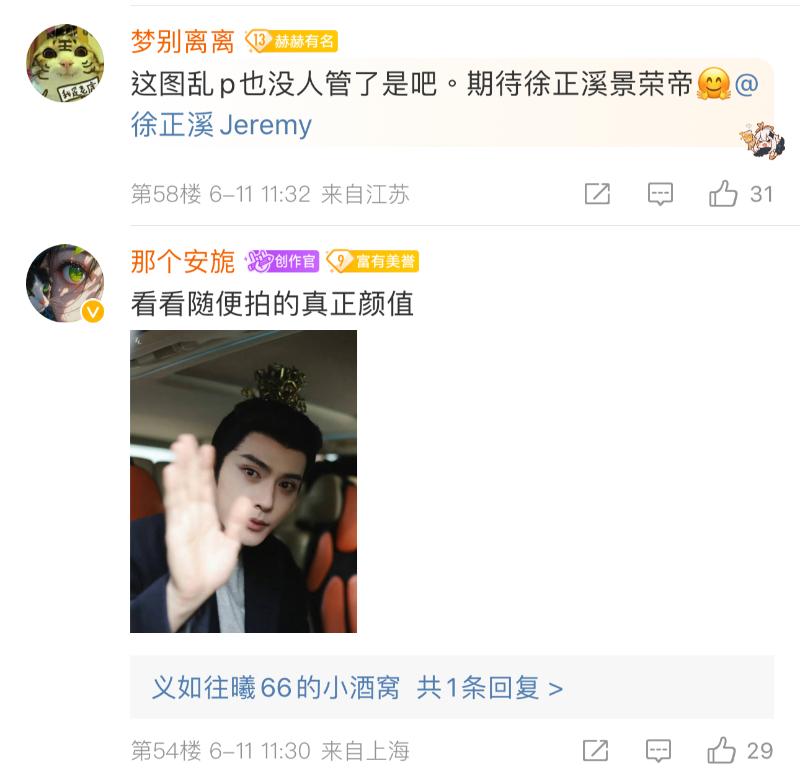View the photo in 那个安旎's comment
Screen dimensions: 800x780
click(x=243, y=481)
